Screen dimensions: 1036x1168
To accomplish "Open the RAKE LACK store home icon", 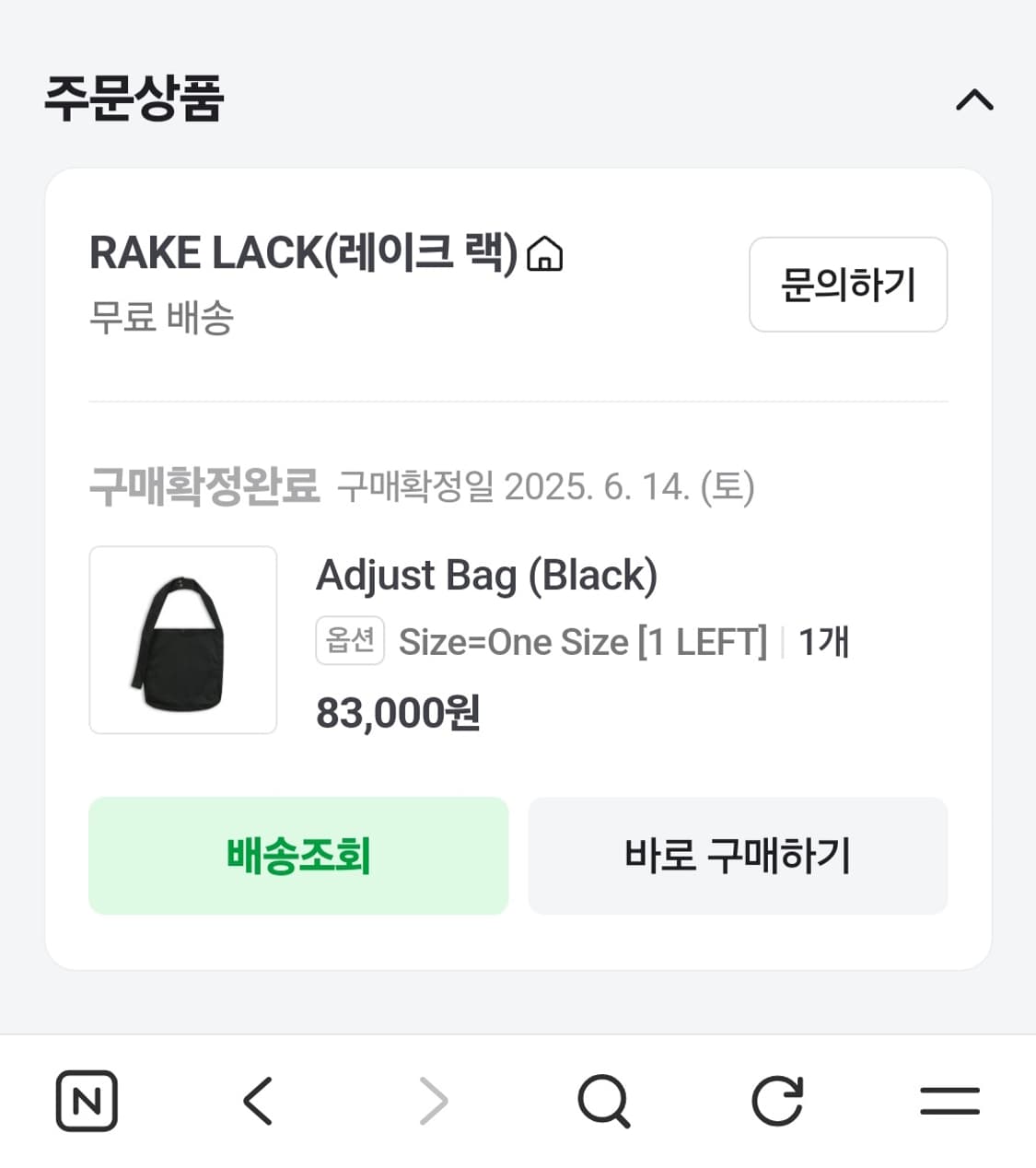I will pyautogui.click(x=546, y=255).
